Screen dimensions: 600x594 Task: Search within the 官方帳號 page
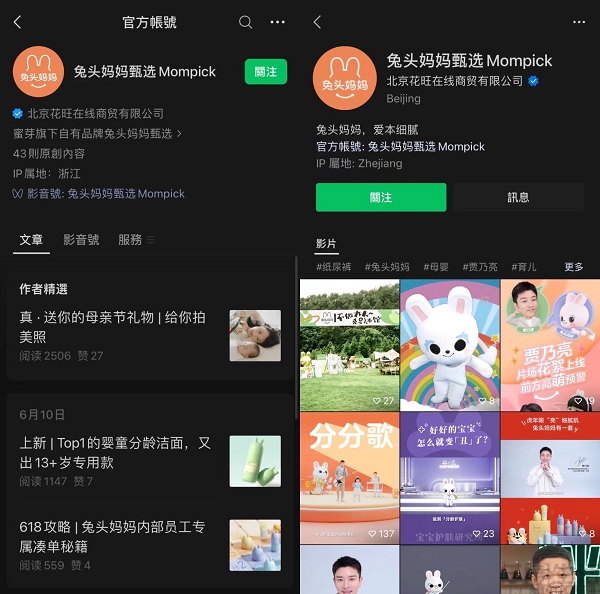[x=246, y=22]
